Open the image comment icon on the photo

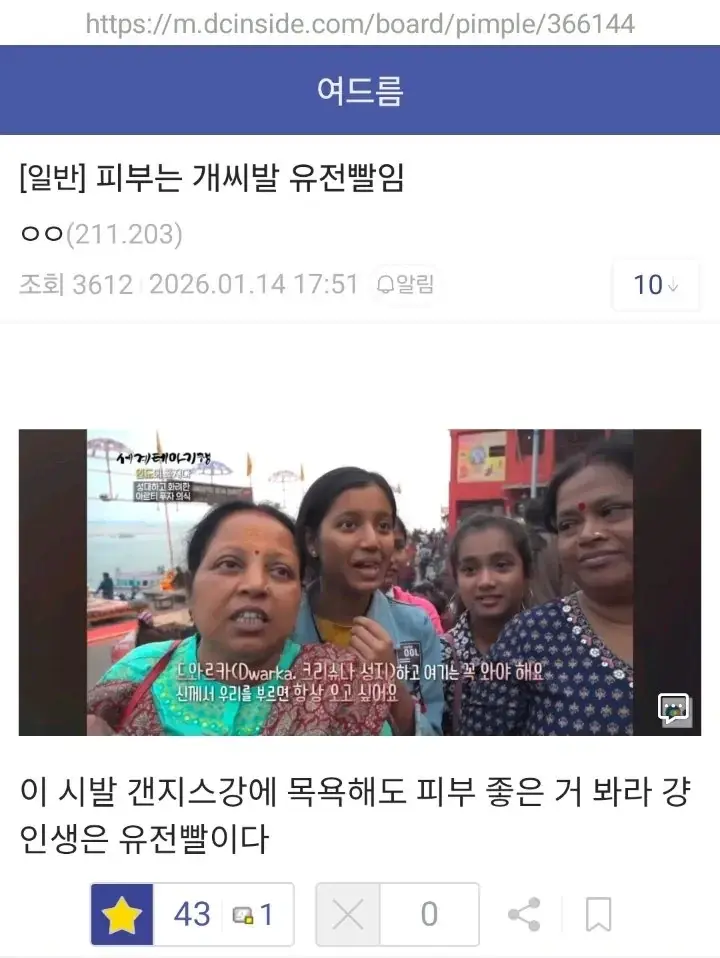[x=674, y=709]
